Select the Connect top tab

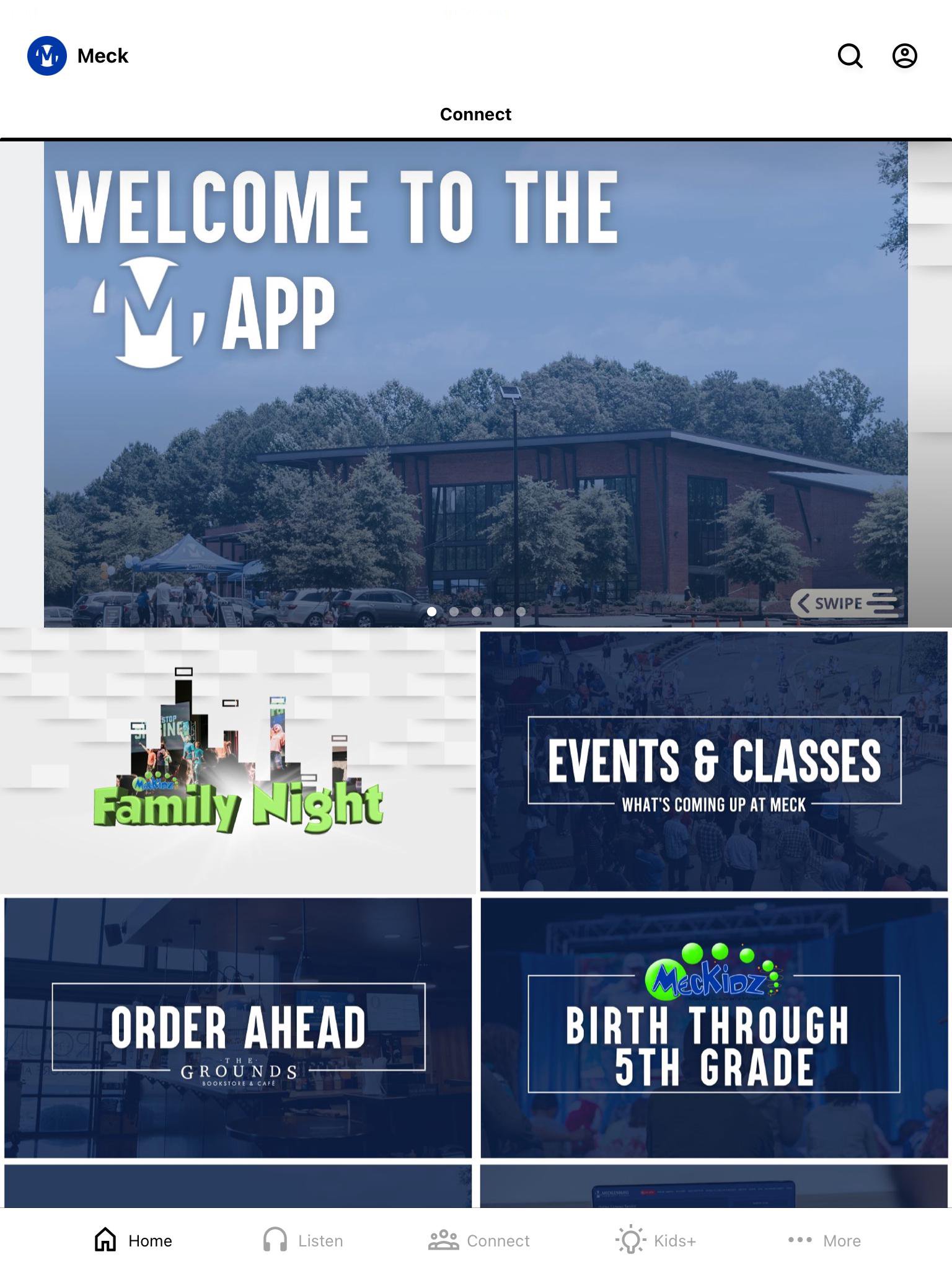(x=475, y=115)
